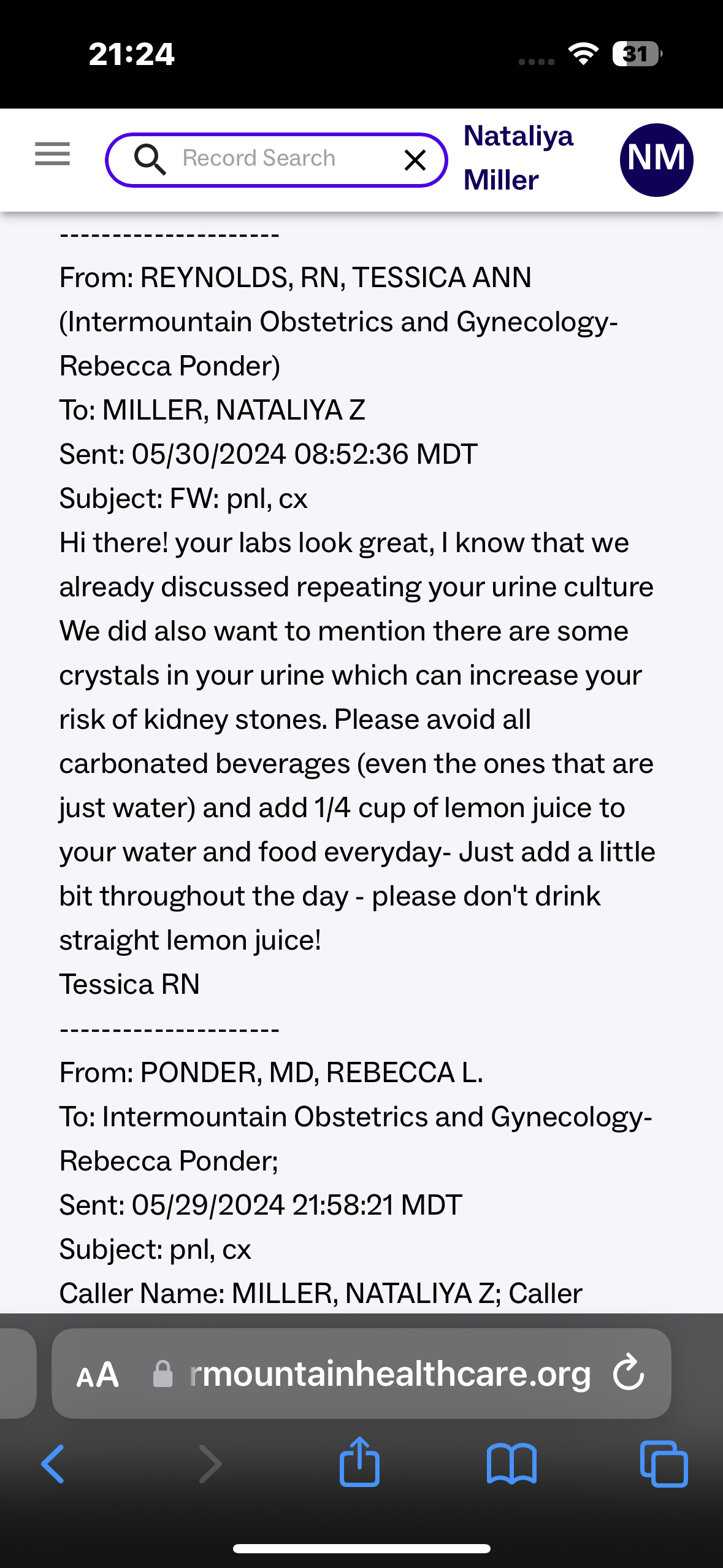This screenshot has width=723, height=1568.
Task: Open the NM profile avatar
Action: coord(656,159)
